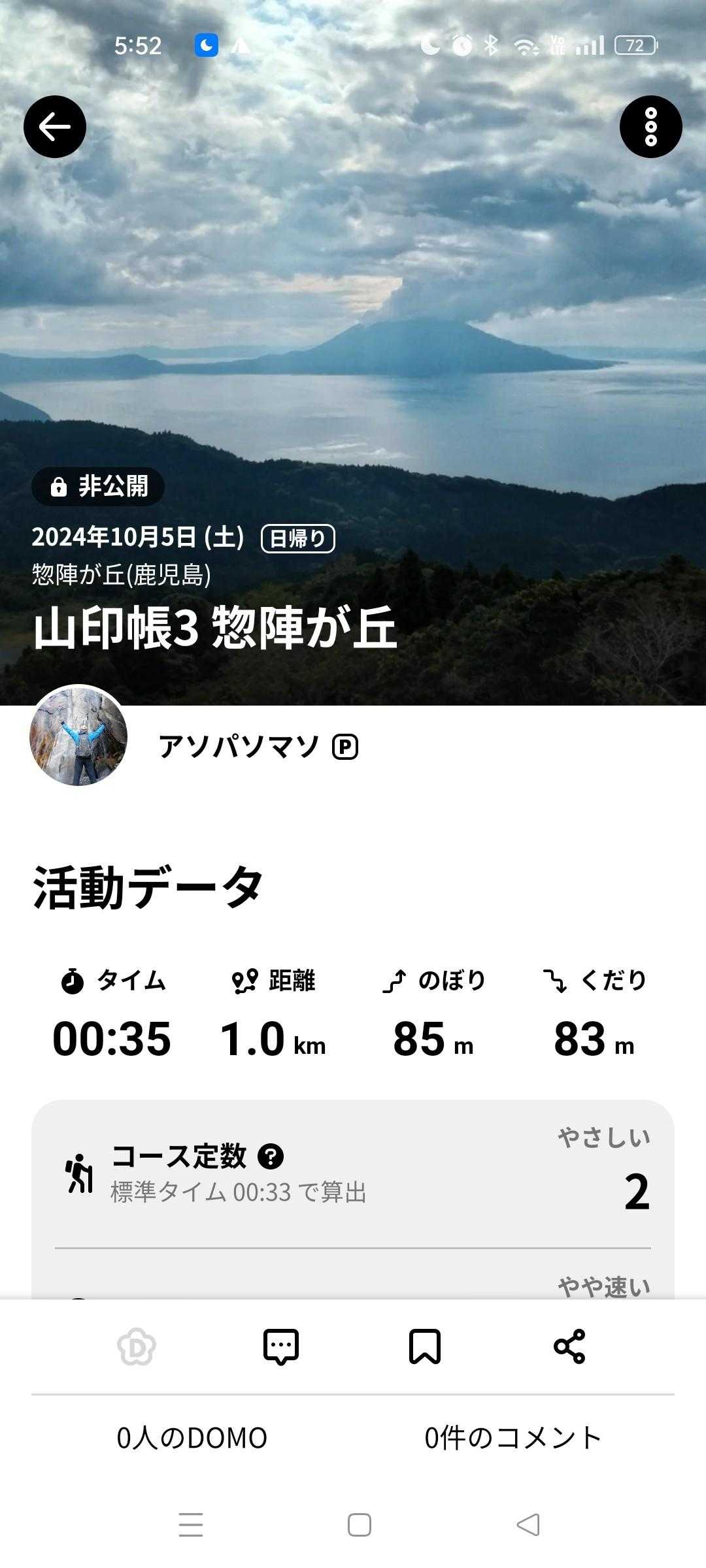Open 0件のコメント comments list
Viewport: 706px width, 1568px height.
[x=513, y=1438]
